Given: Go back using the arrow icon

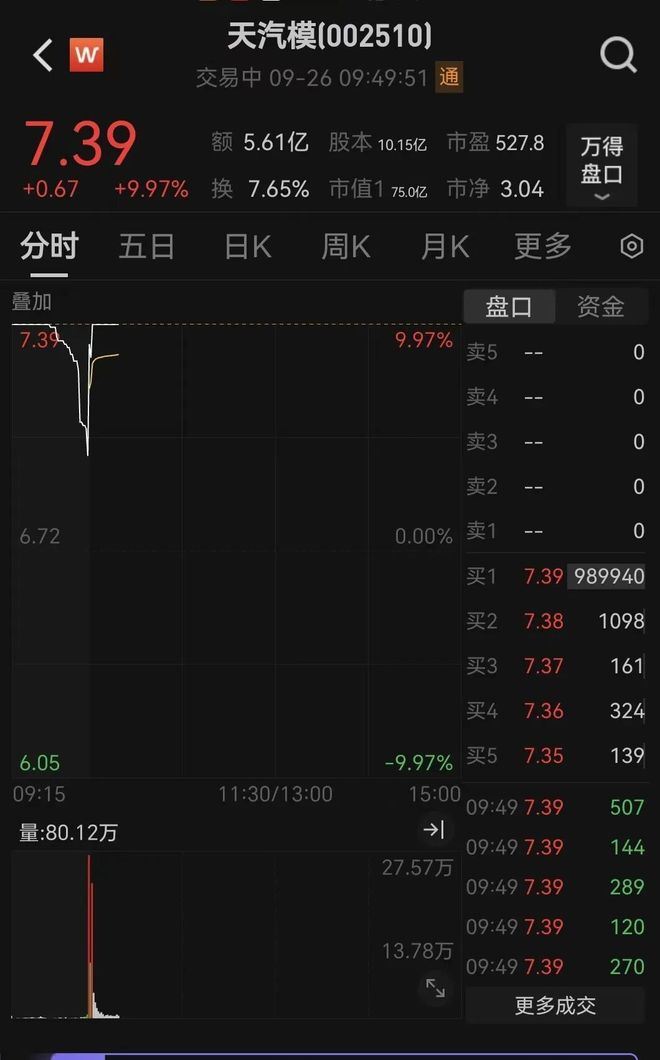Looking at the screenshot, I should tap(42, 56).
